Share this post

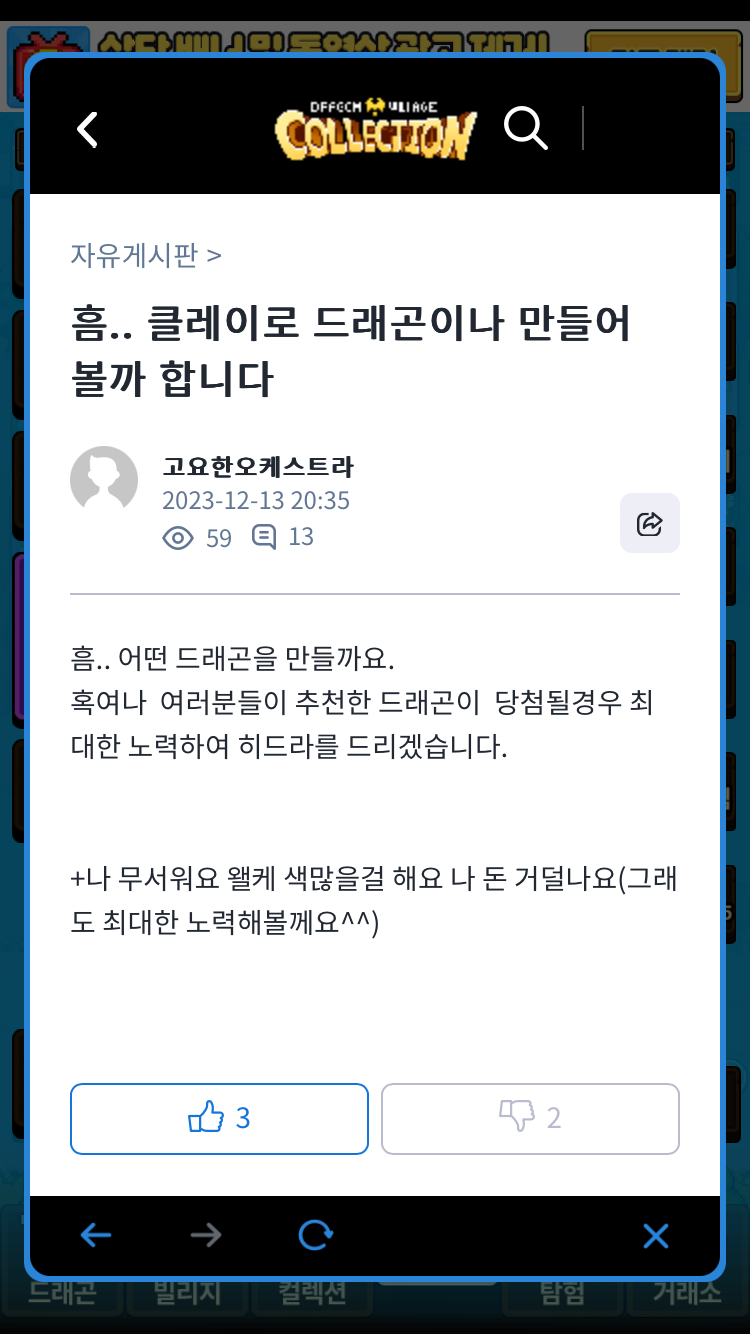[649, 523]
